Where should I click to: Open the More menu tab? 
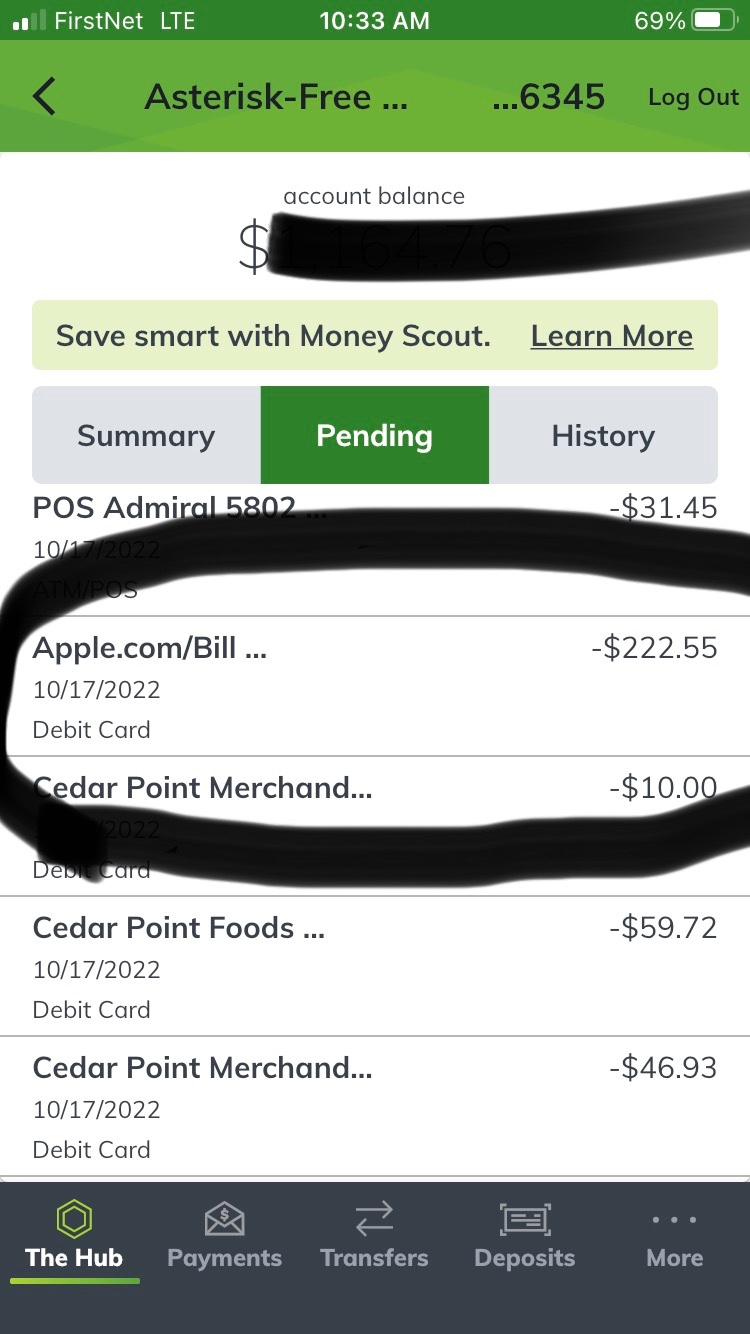[675, 1236]
